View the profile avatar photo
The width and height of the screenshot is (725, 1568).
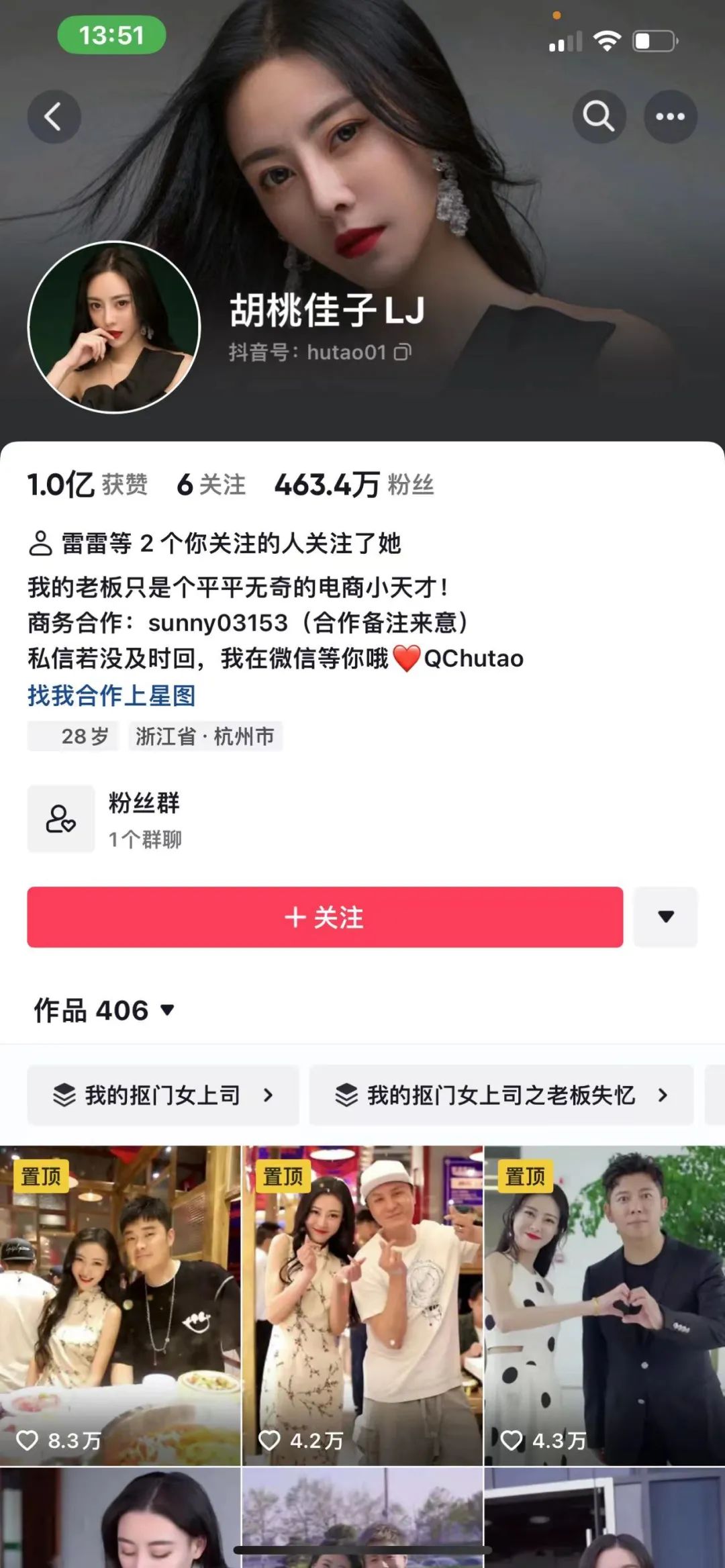coord(114,327)
